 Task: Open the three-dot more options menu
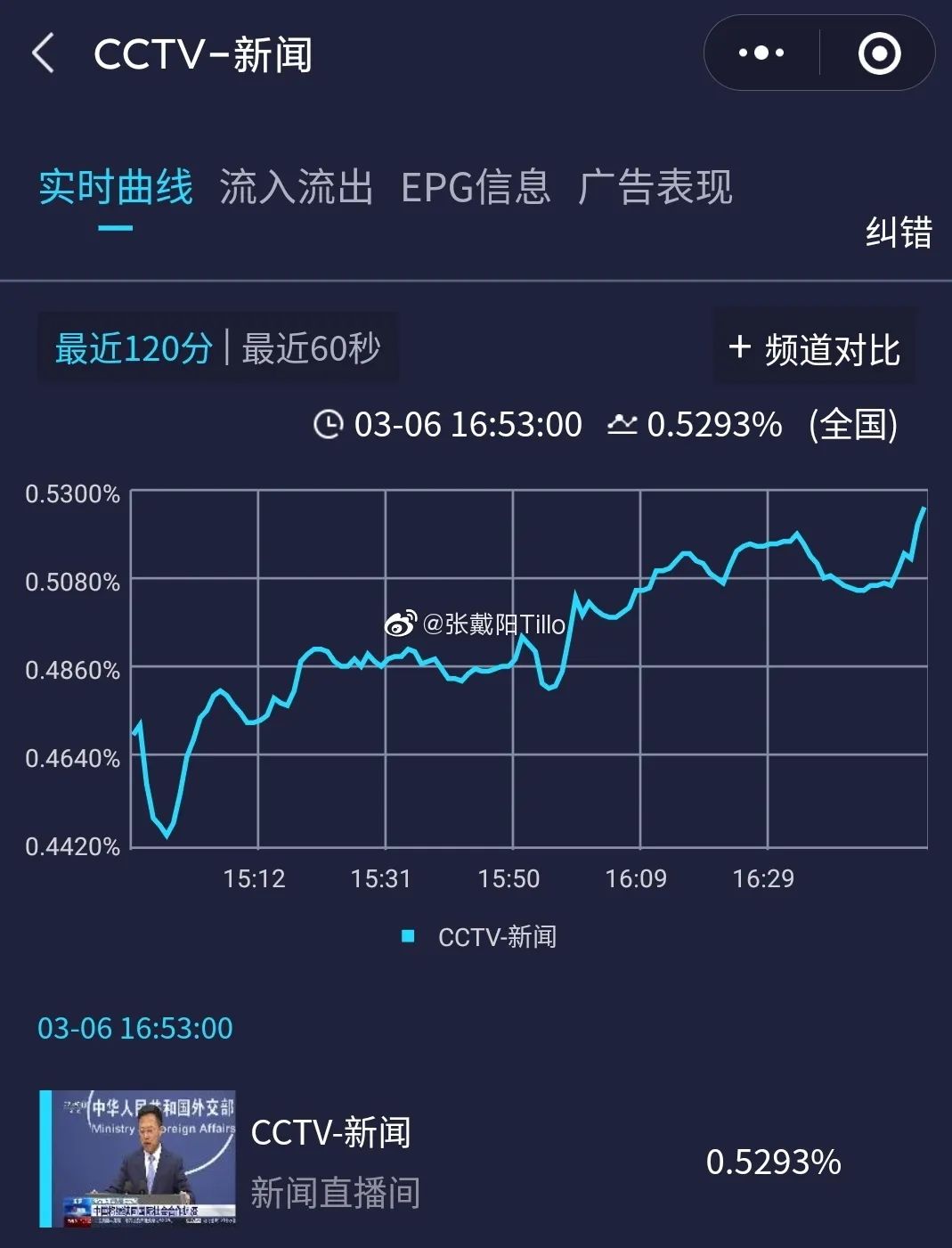coord(761,53)
